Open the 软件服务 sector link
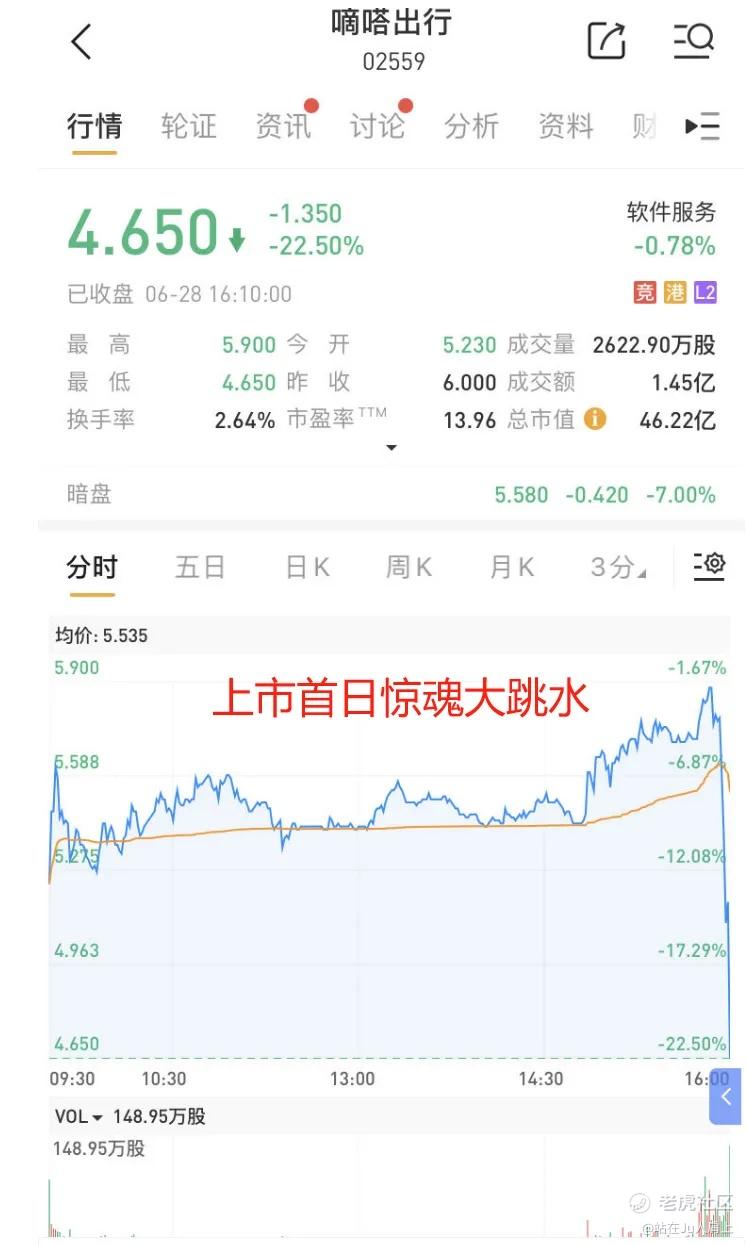 (672, 212)
